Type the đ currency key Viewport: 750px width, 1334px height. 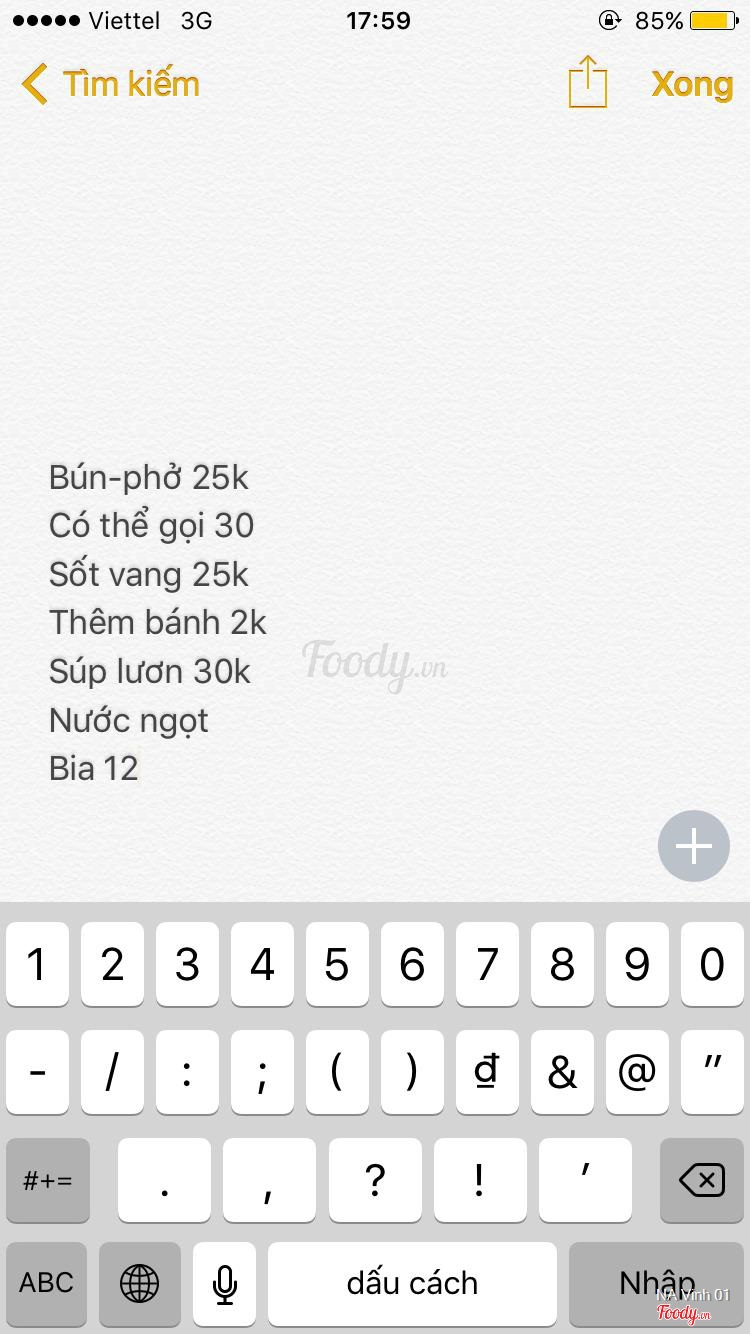coord(487,1072)
